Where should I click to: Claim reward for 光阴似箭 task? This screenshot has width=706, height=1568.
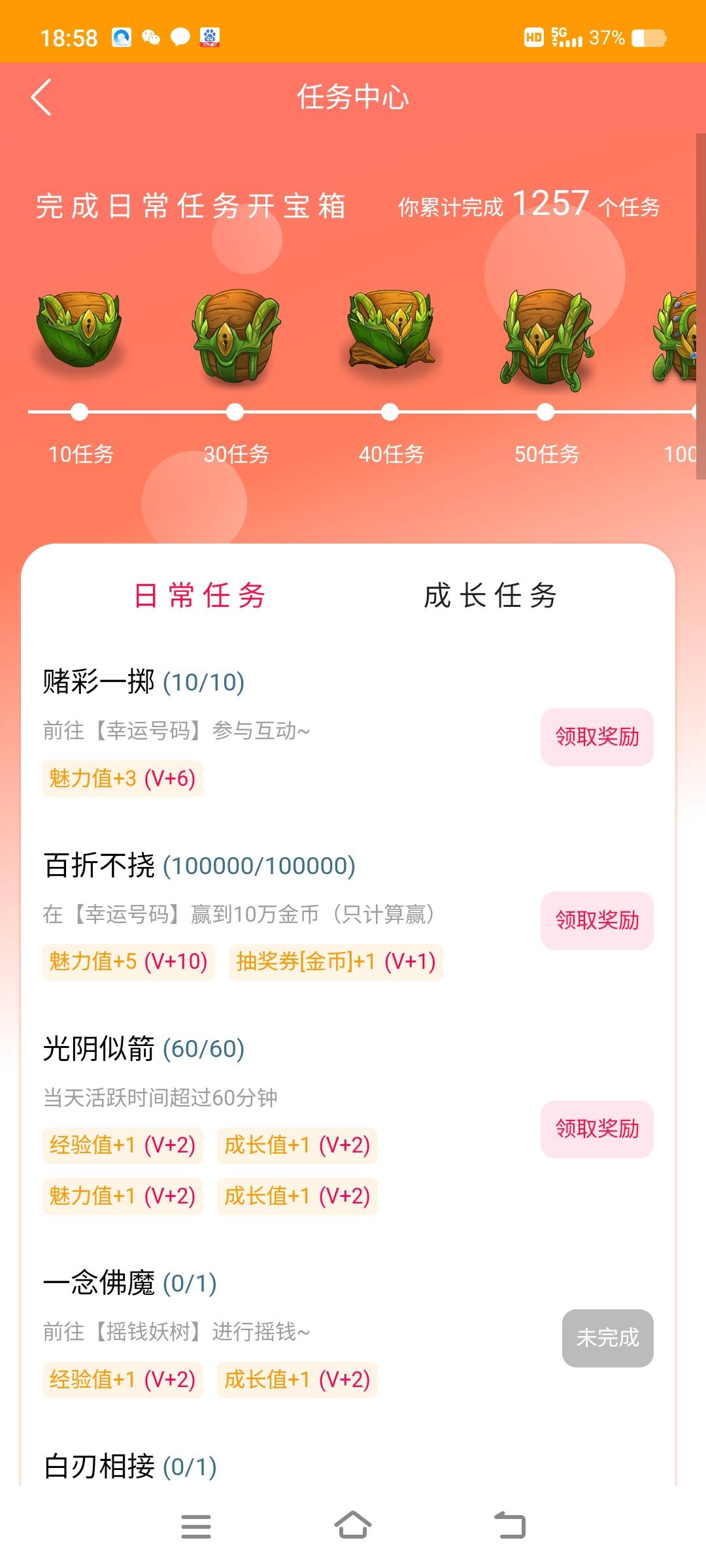point(596,1129)
